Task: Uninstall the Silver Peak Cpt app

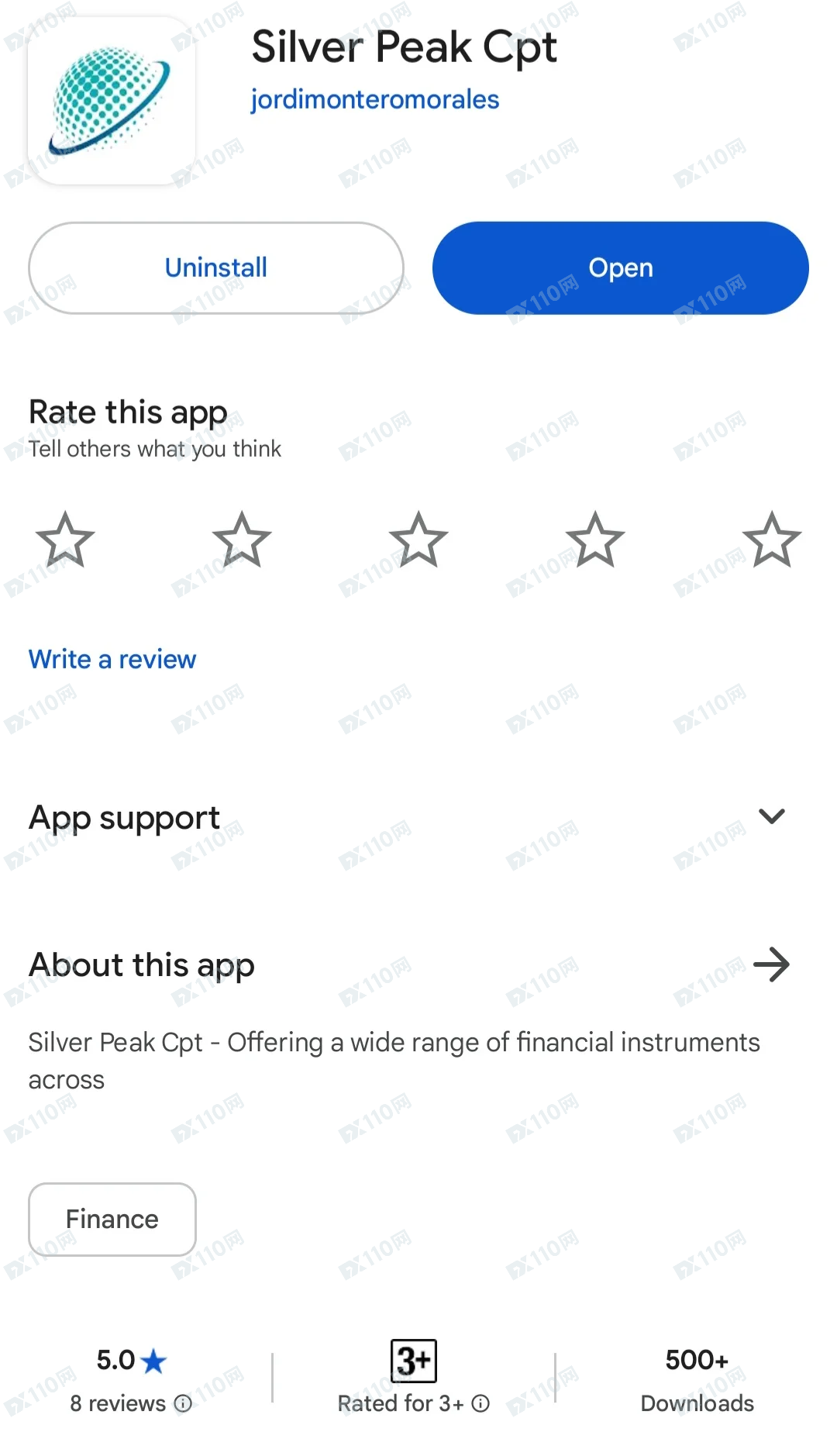Action: [216, 268]
